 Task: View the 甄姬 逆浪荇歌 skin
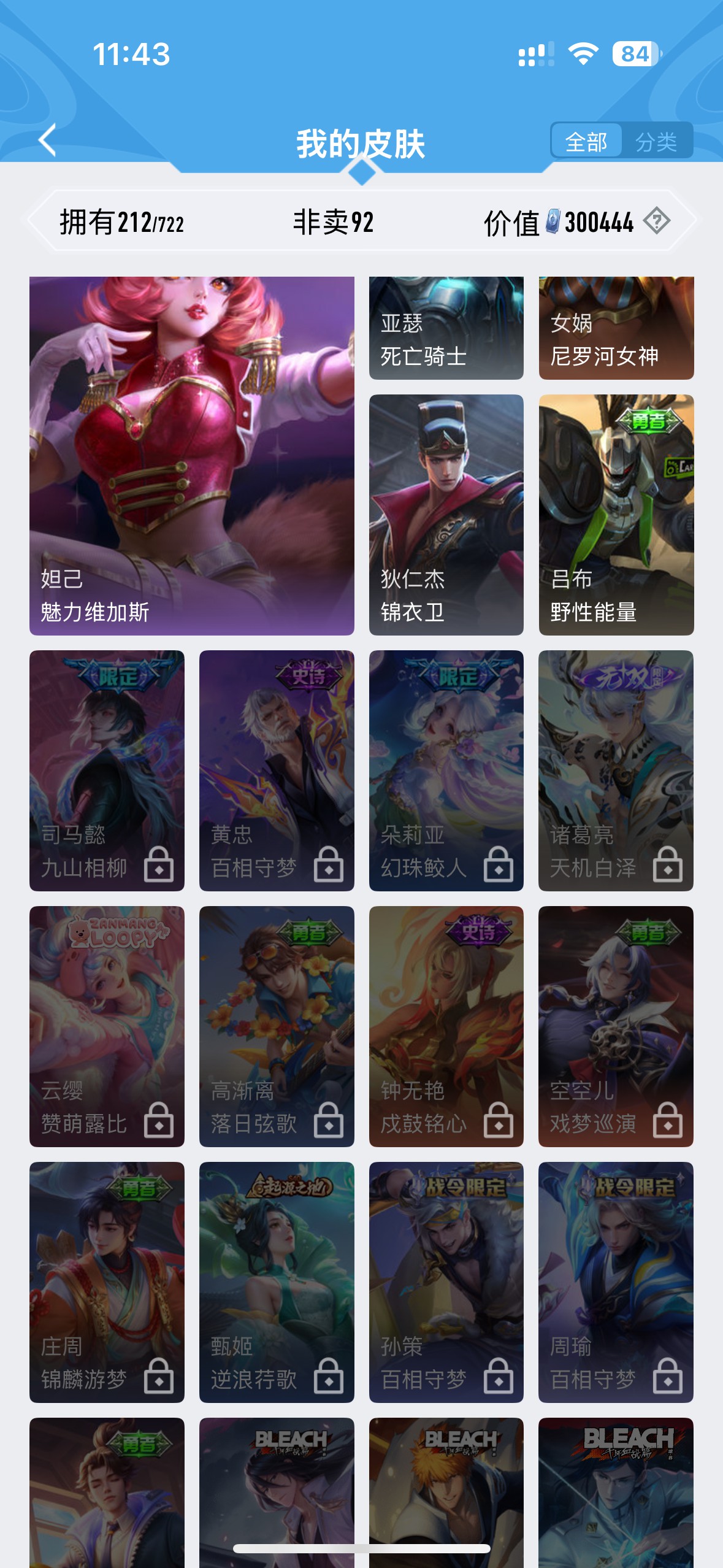277,1282
